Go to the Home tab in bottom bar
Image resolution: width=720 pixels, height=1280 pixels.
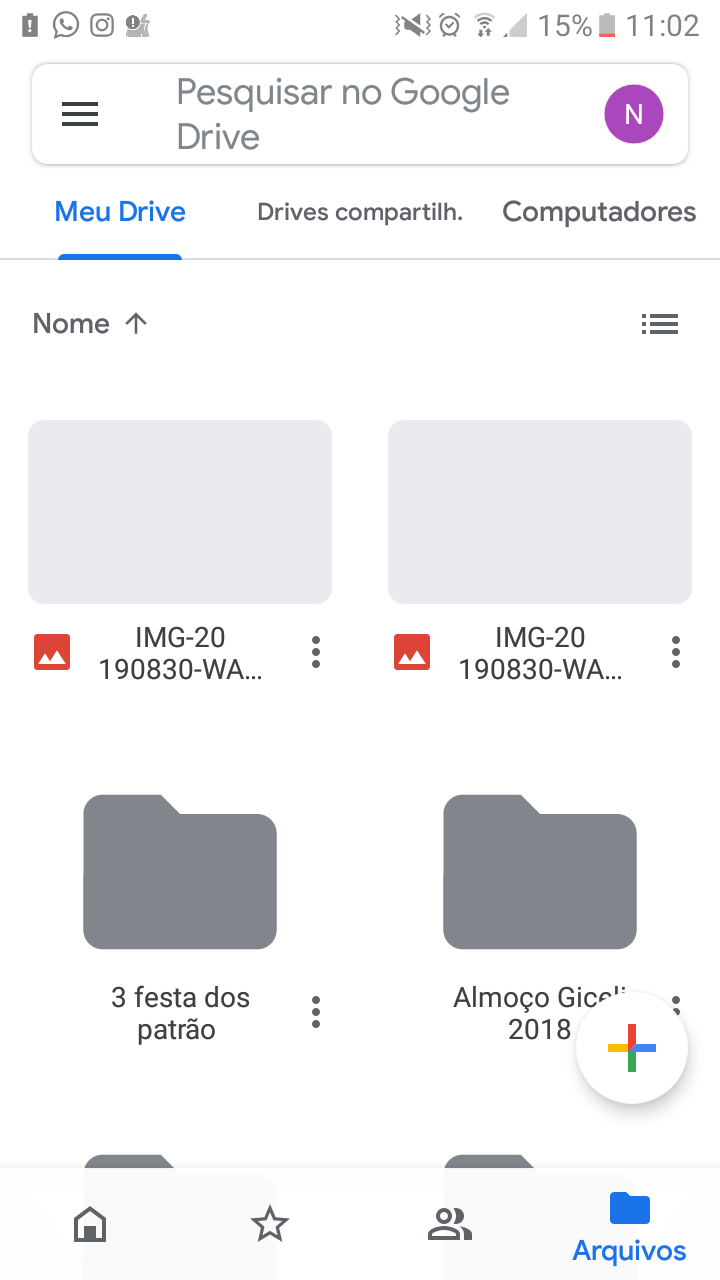(x=90, y=1224)
